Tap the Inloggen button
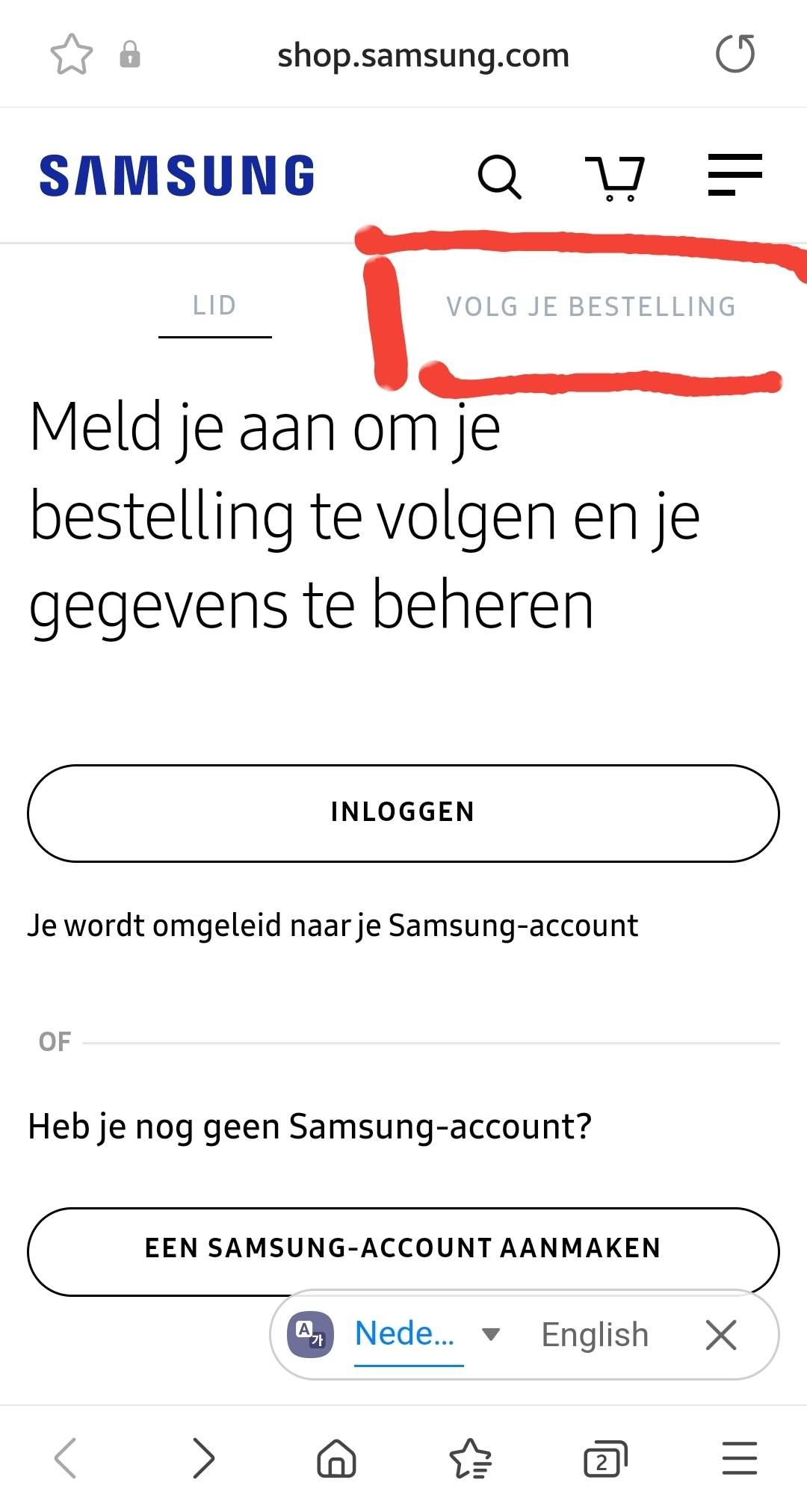Image resolution: width=807 pixels, height=1512 pixels. (403, 813)
